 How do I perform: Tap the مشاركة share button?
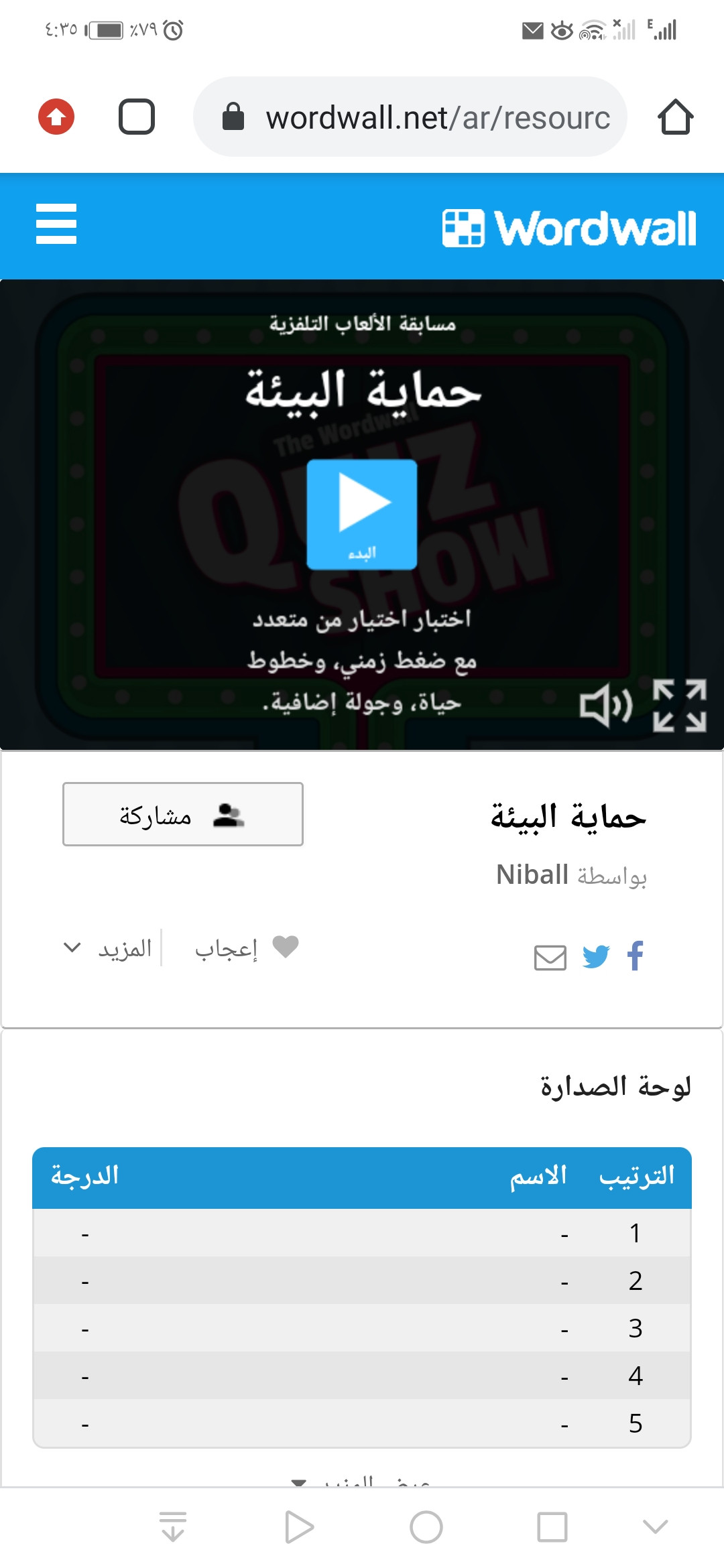(x=182, y=814)
